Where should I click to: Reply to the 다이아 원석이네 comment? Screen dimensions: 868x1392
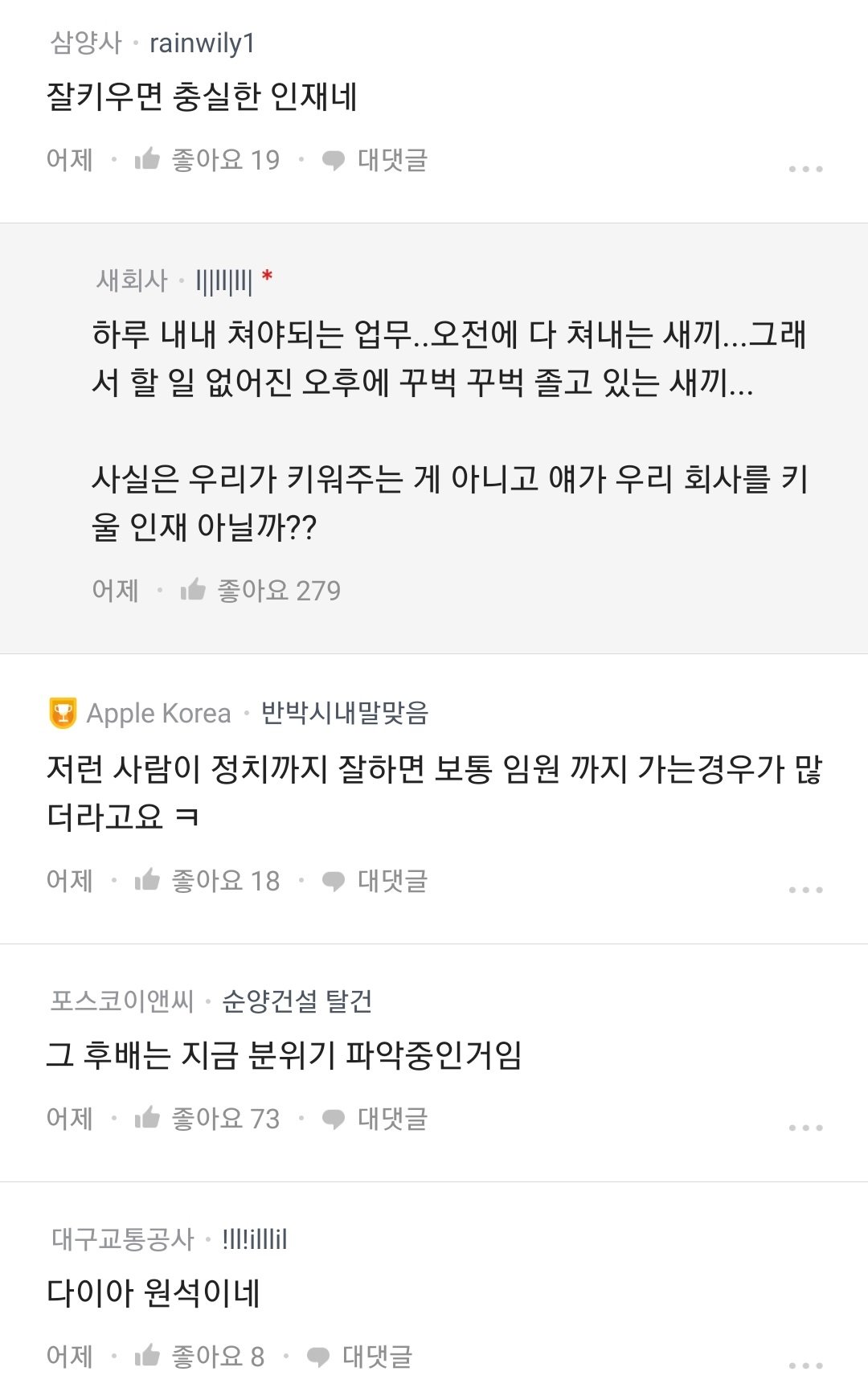point(359,1357)
